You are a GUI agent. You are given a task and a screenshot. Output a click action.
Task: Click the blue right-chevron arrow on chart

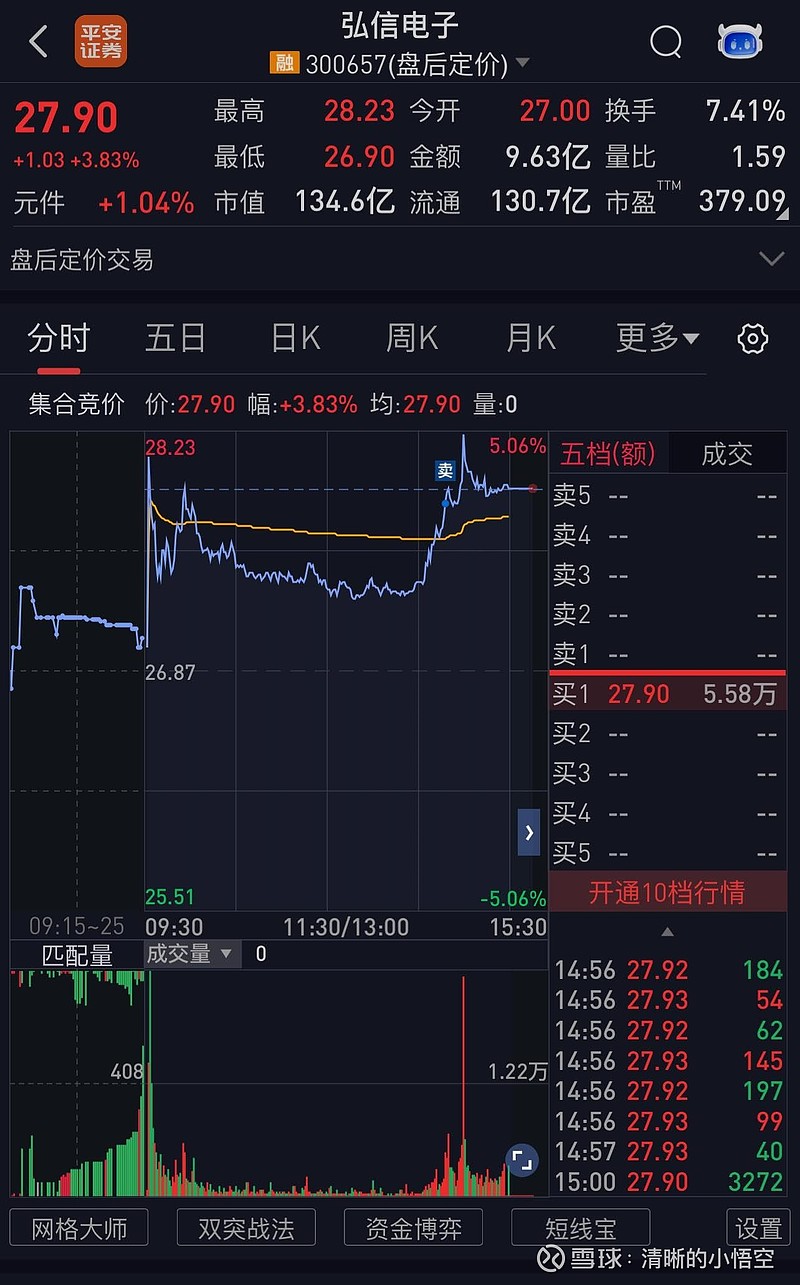[x=528, y=832]
